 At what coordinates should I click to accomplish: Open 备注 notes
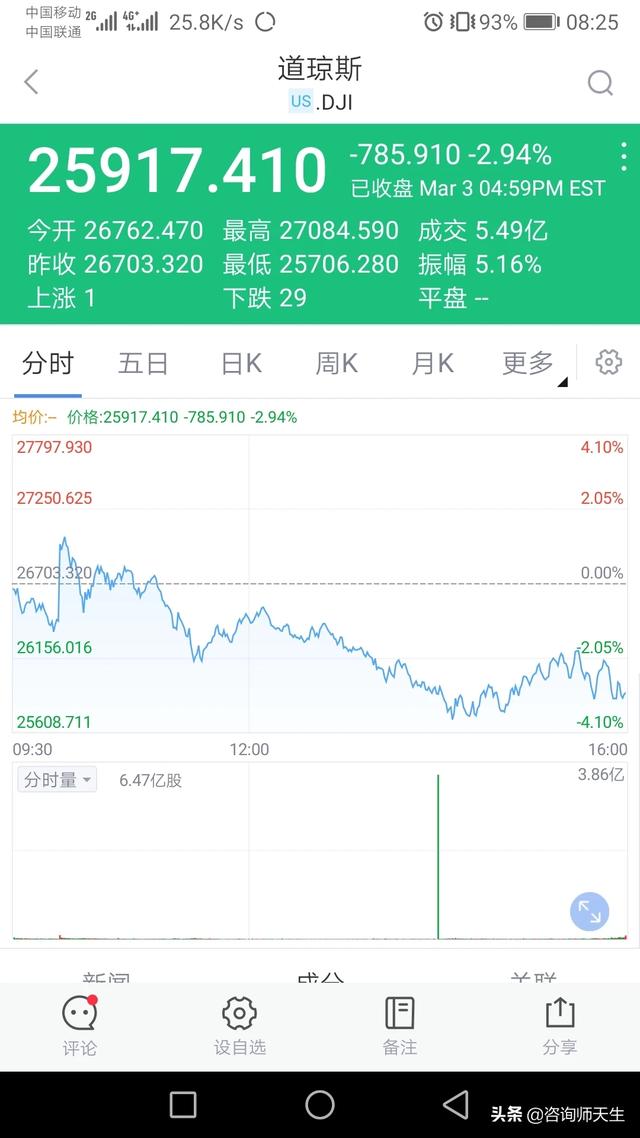400,1026
